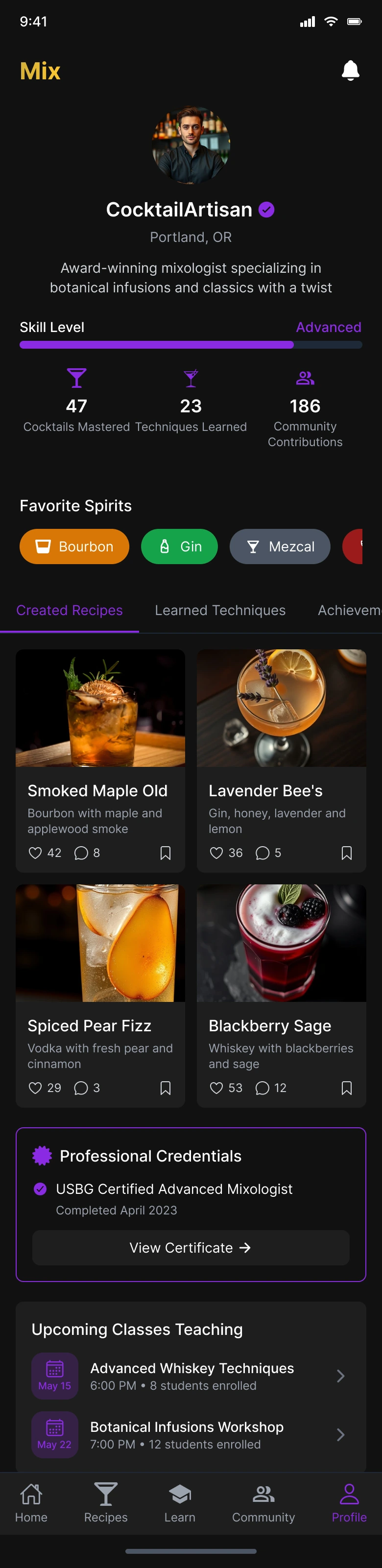Open Advanced Whiskey Techniques class
The image size is (382, 1568).
coord(191,1376)
